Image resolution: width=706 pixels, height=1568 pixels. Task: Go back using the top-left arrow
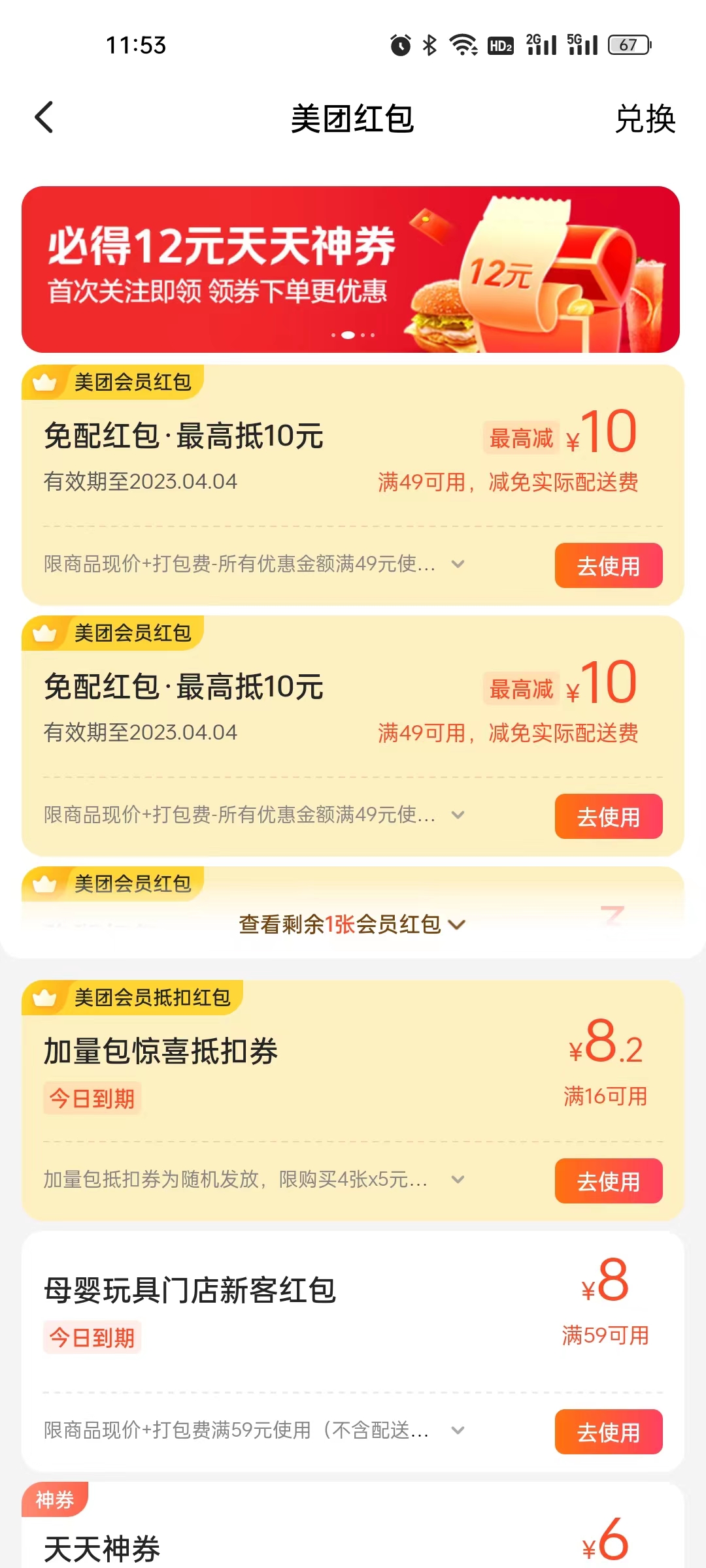(x=44, y=118)
